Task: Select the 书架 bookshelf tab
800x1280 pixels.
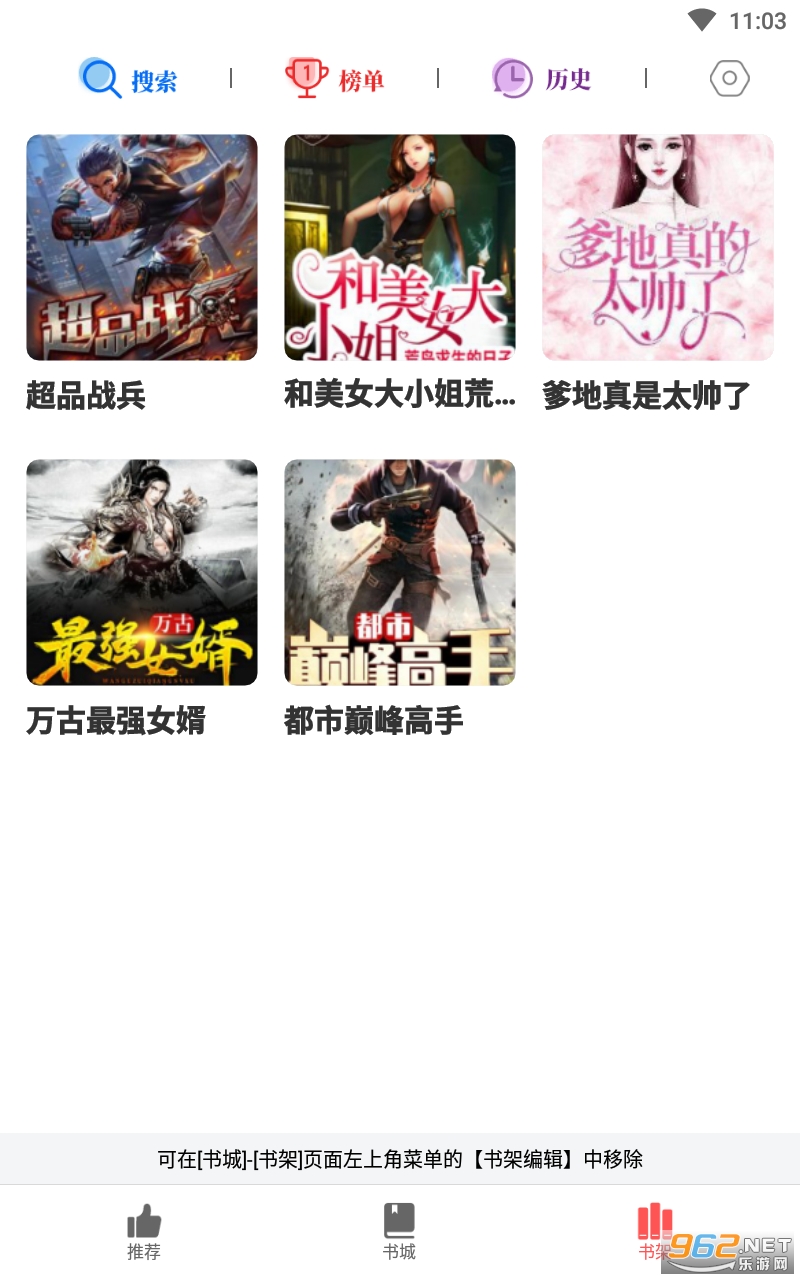Action: click(x=655, y=1232)
